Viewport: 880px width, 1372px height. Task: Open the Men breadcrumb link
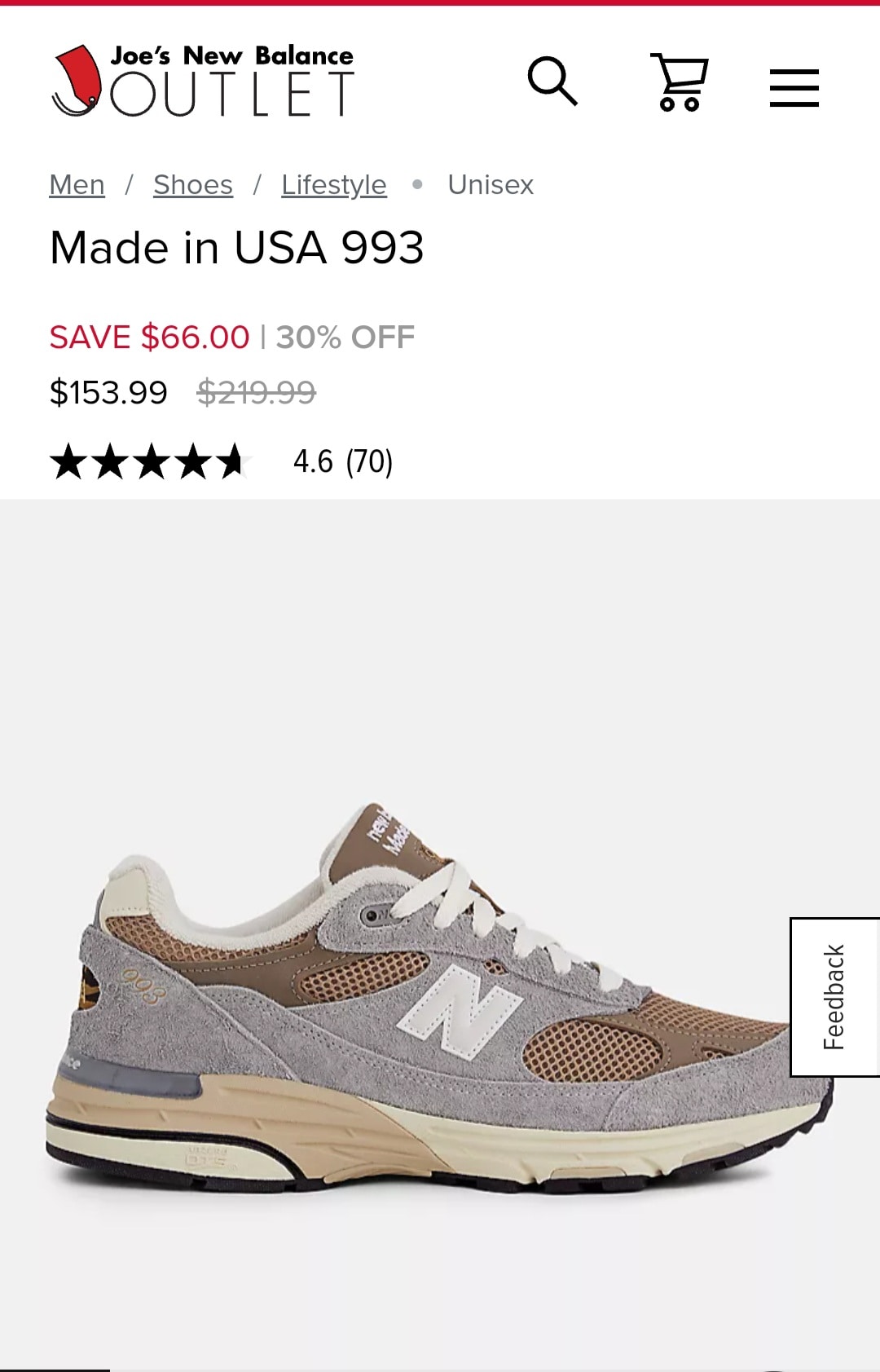77,185
